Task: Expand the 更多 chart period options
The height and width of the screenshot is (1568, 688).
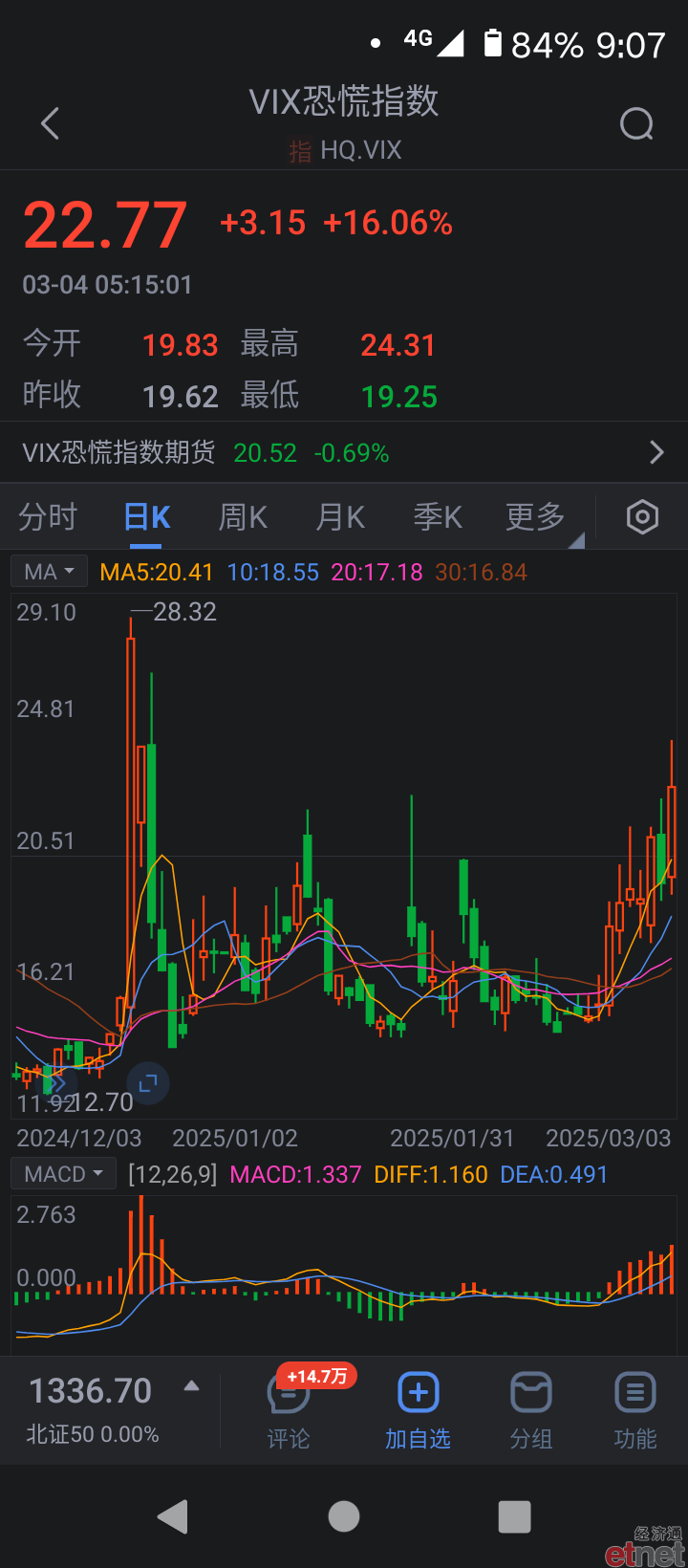Action: [x=537, y=517]
